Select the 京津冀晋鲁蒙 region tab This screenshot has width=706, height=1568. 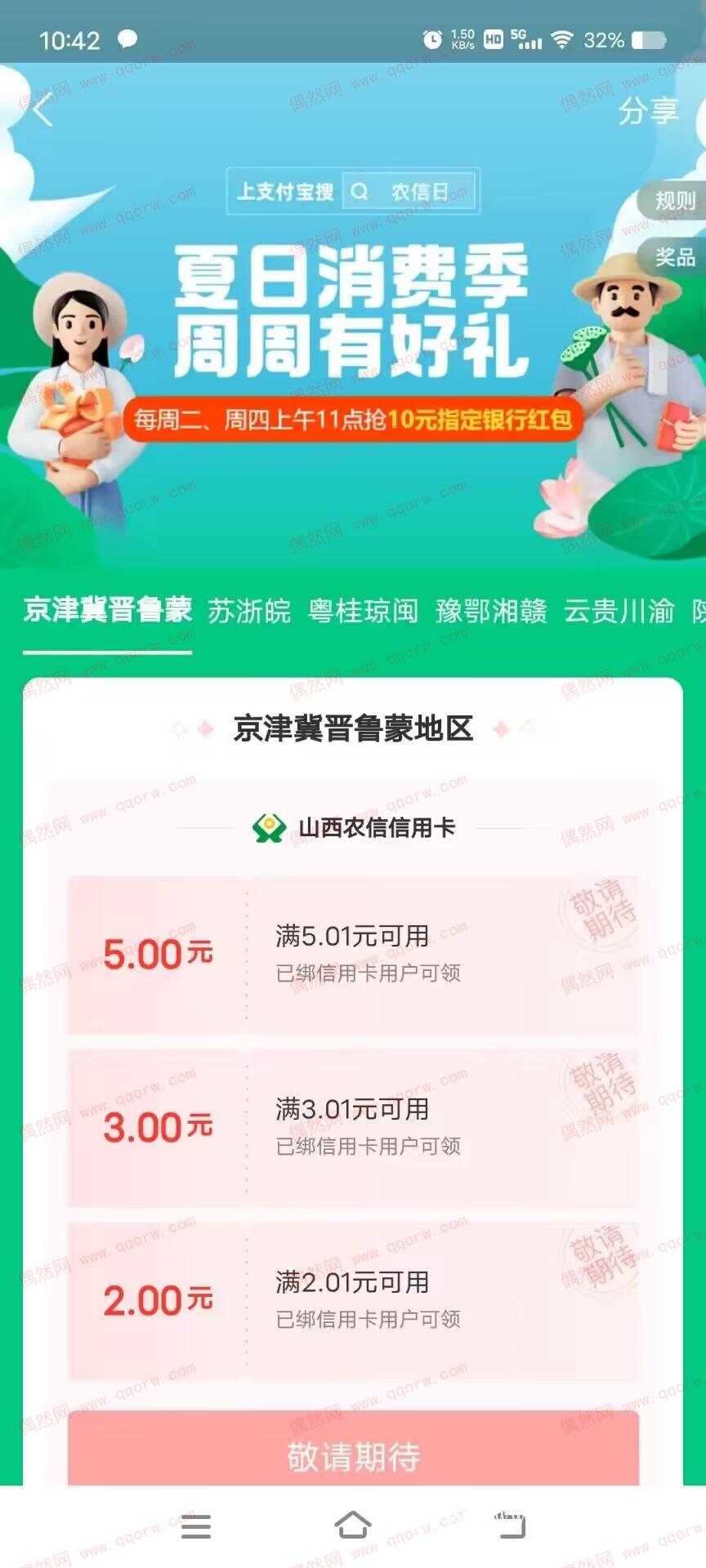click(107, 610)
